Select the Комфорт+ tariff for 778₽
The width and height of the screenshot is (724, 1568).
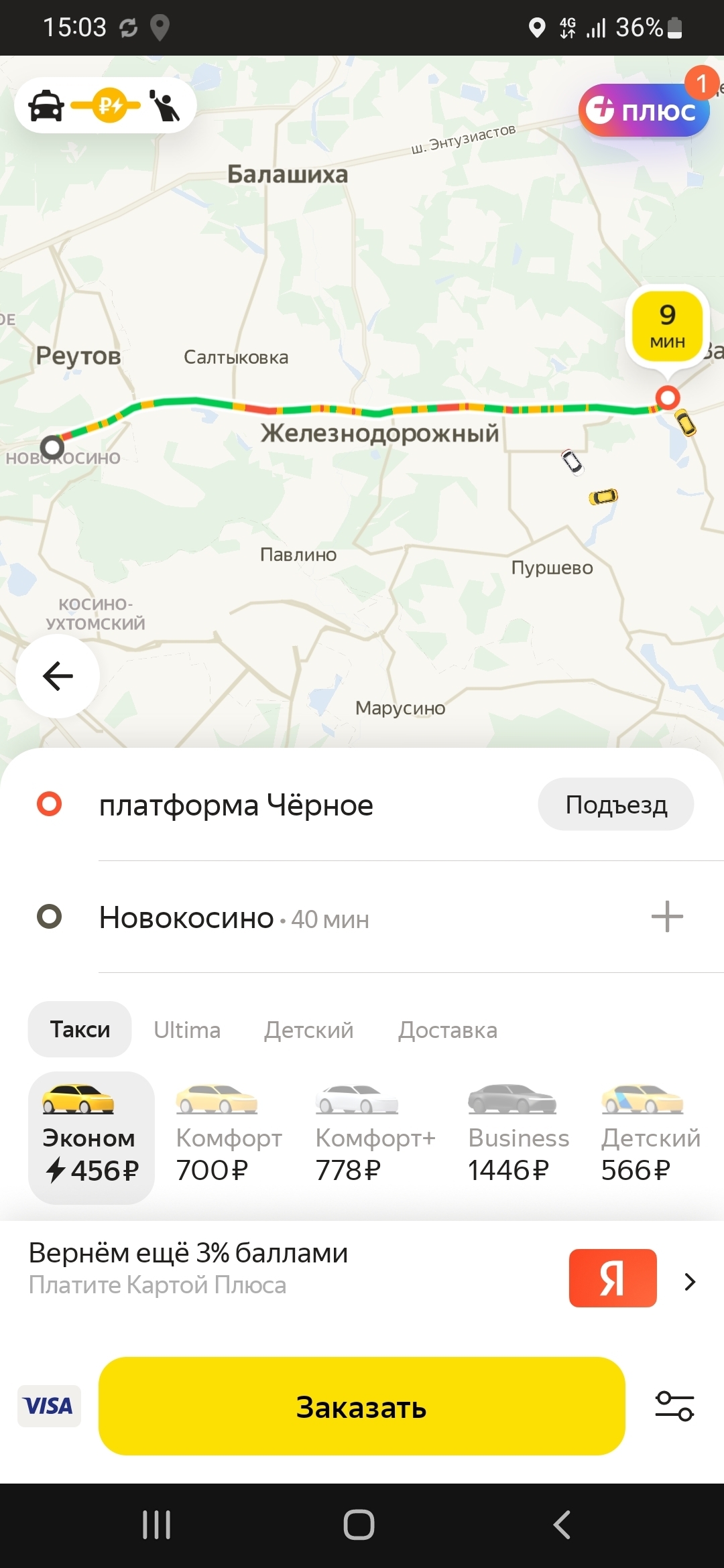coord(375,1137)
